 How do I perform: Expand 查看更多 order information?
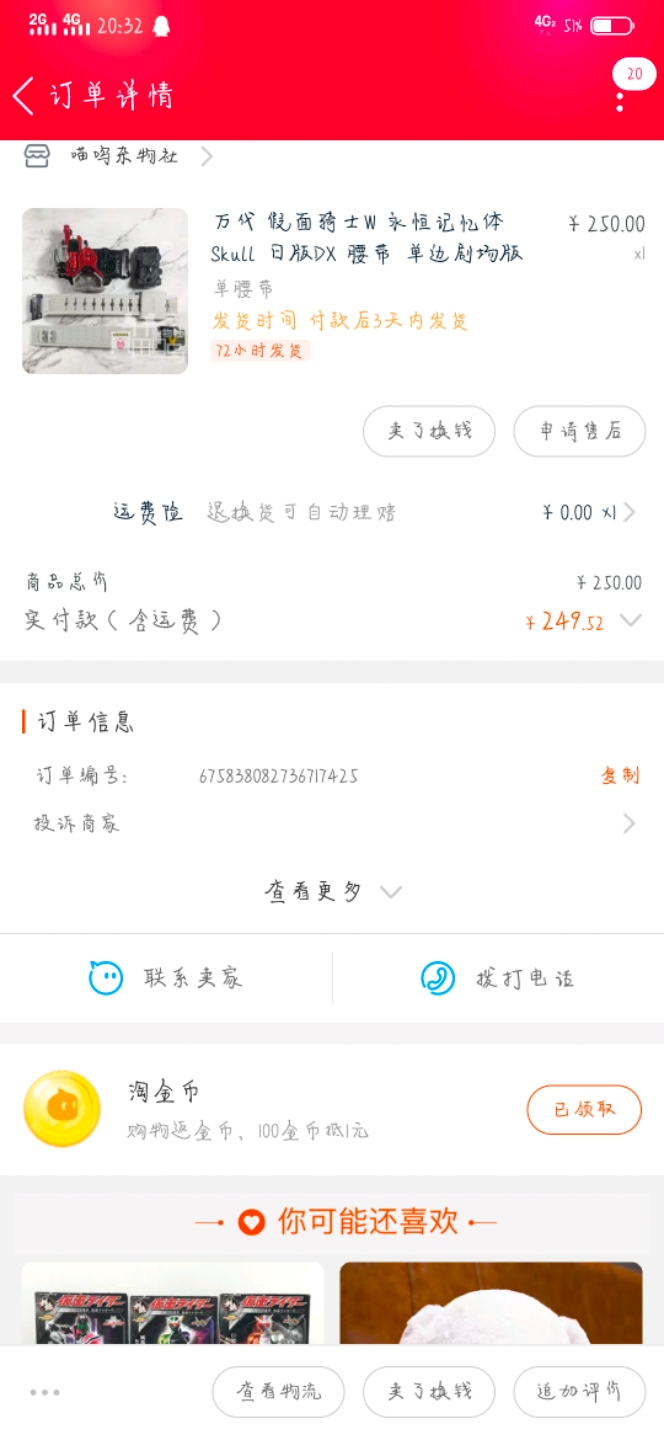tap(332, 891)
